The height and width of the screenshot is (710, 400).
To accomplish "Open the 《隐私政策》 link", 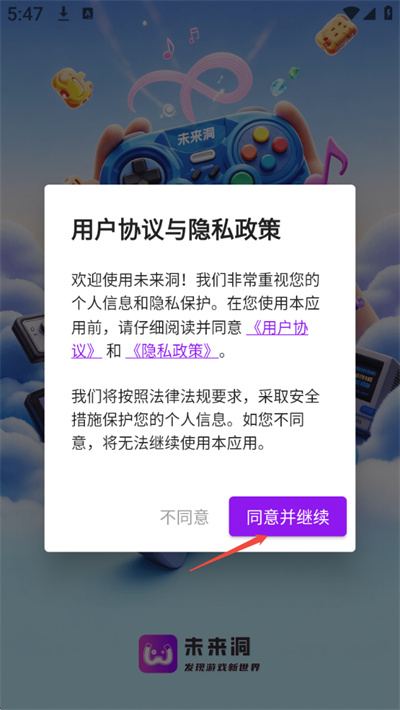I will coord(172,351).
